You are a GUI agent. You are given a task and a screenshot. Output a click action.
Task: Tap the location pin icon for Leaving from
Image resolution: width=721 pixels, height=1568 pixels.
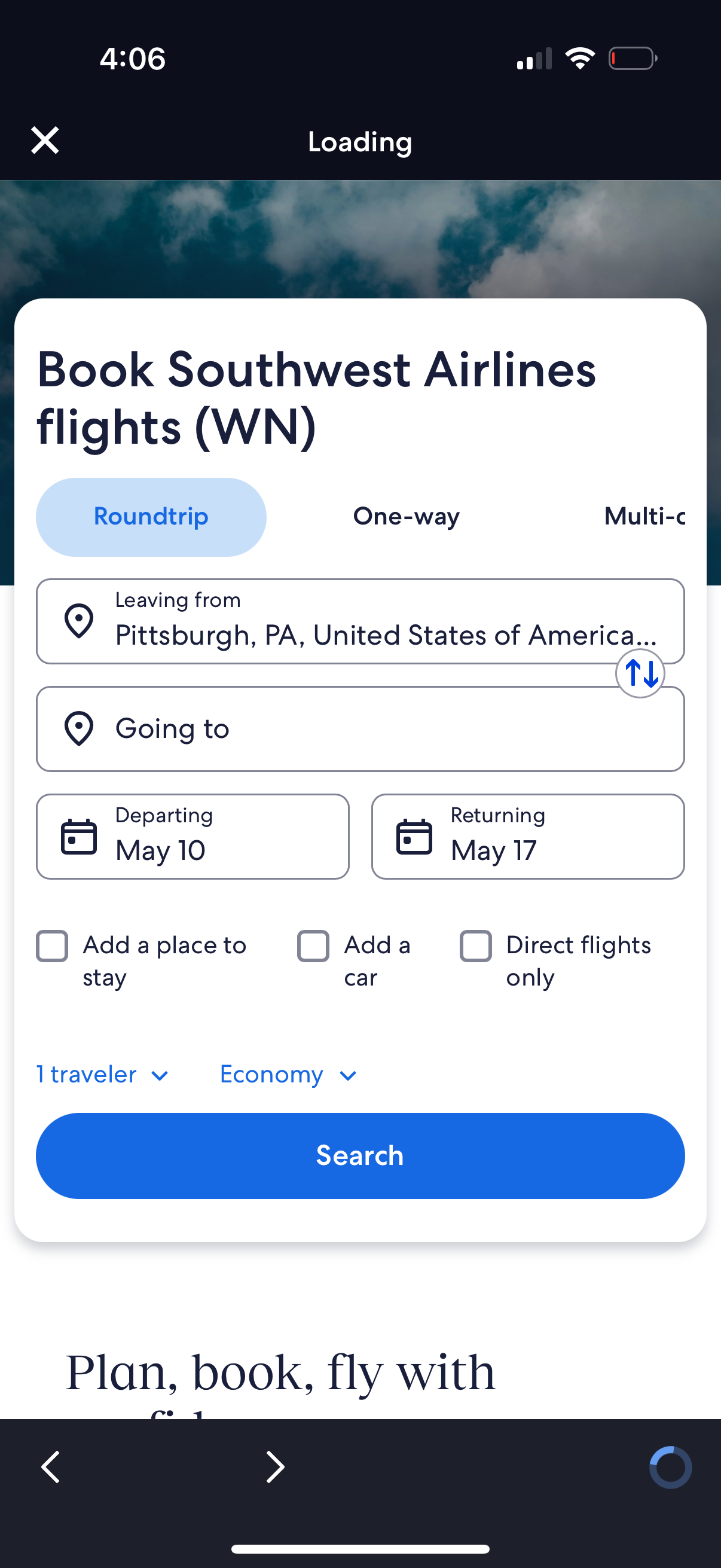click(78, 620)
